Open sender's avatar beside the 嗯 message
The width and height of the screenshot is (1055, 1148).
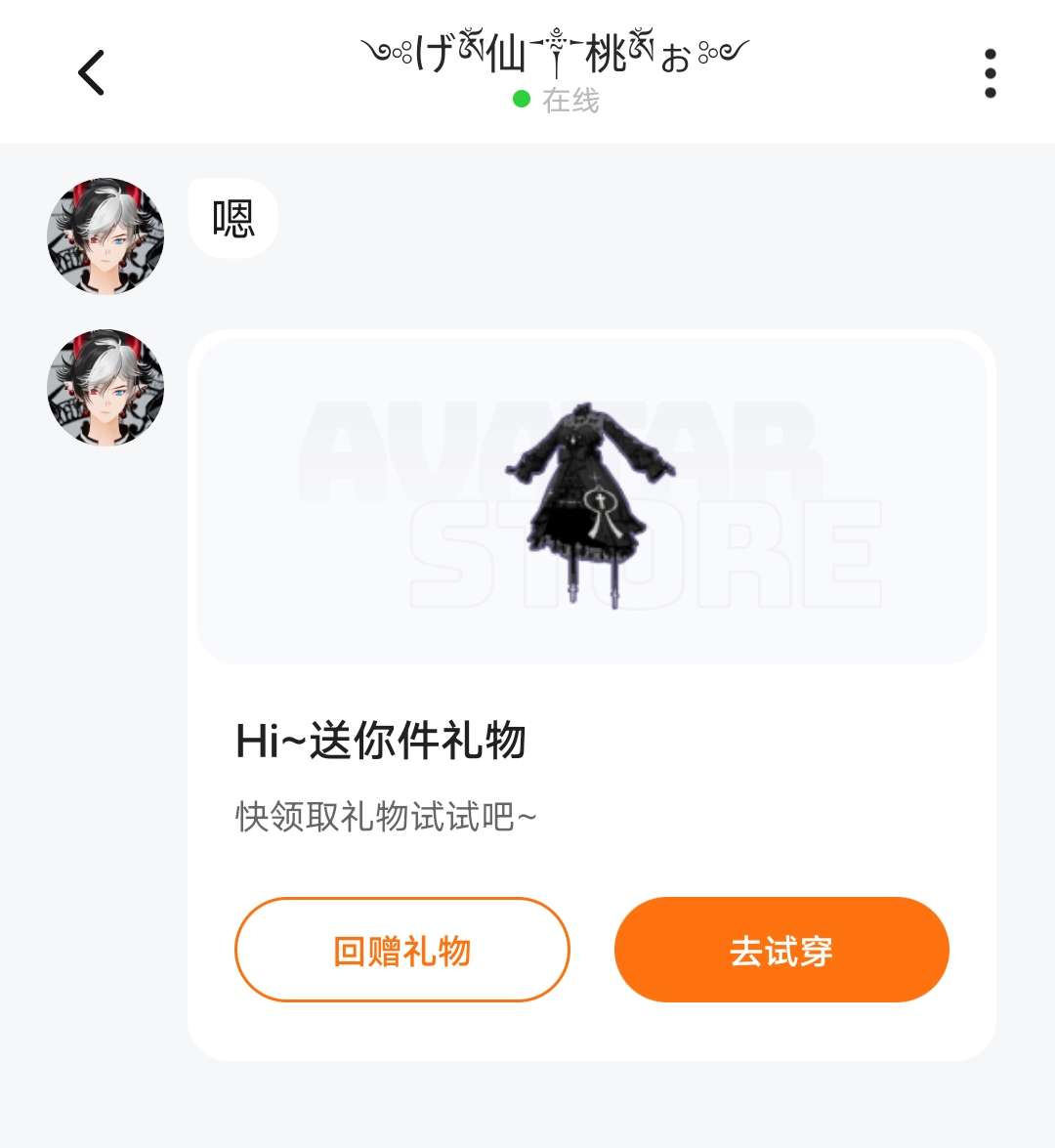click(x=105, y=236)
